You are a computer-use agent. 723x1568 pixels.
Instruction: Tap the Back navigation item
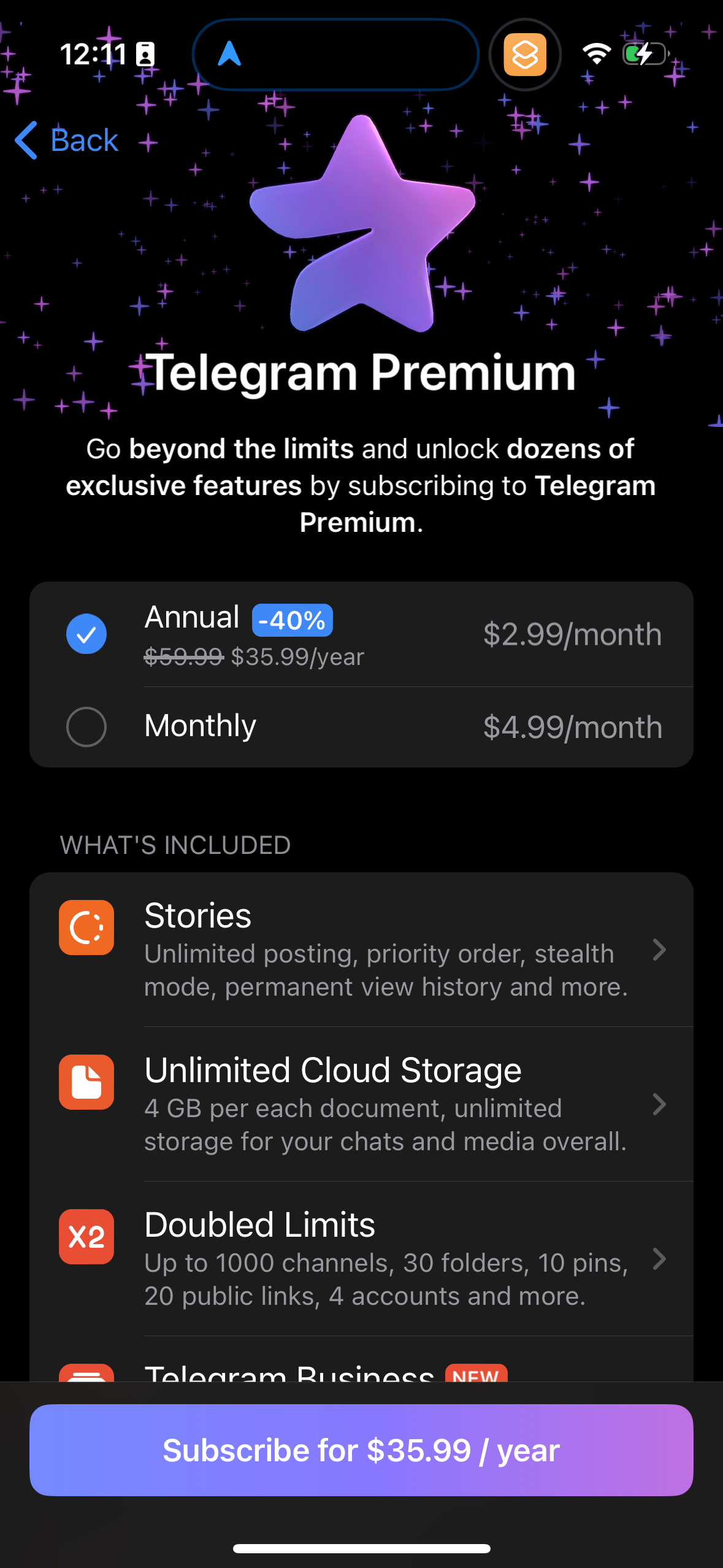[x=65, y=140]
